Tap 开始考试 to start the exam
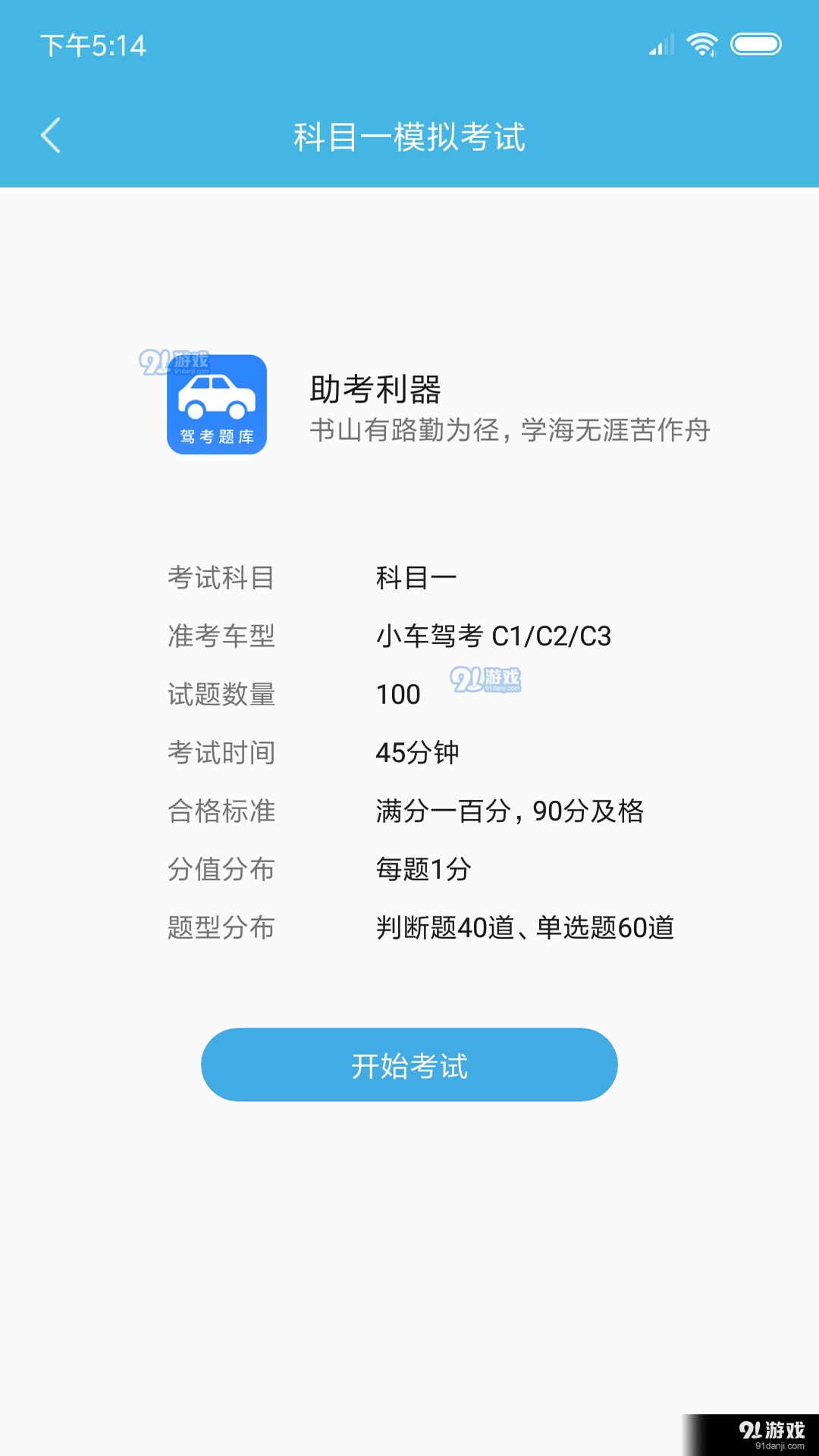Viewport: 819px width, 1456px height. 409,1065
